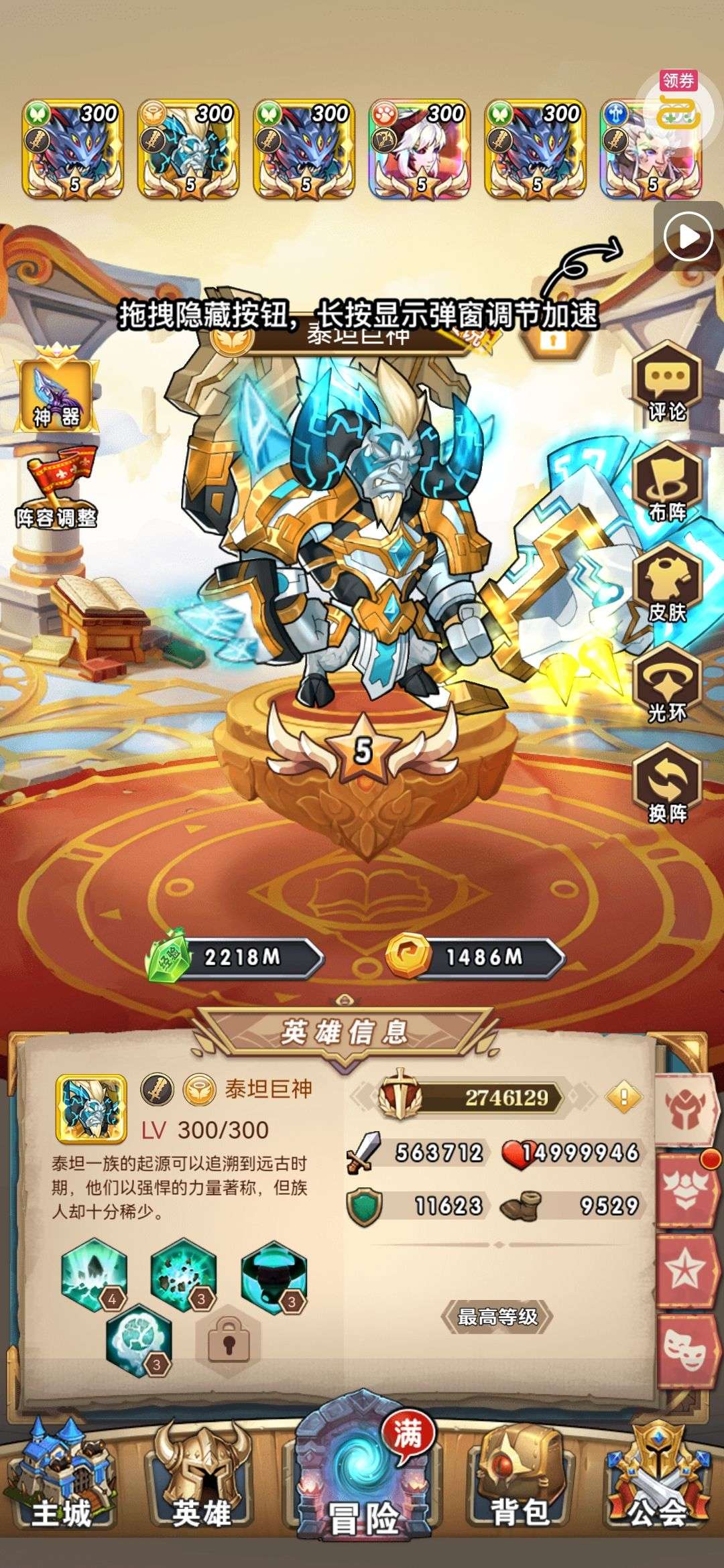Open 阵容调整 lineup adjustment

pos(57,489)
